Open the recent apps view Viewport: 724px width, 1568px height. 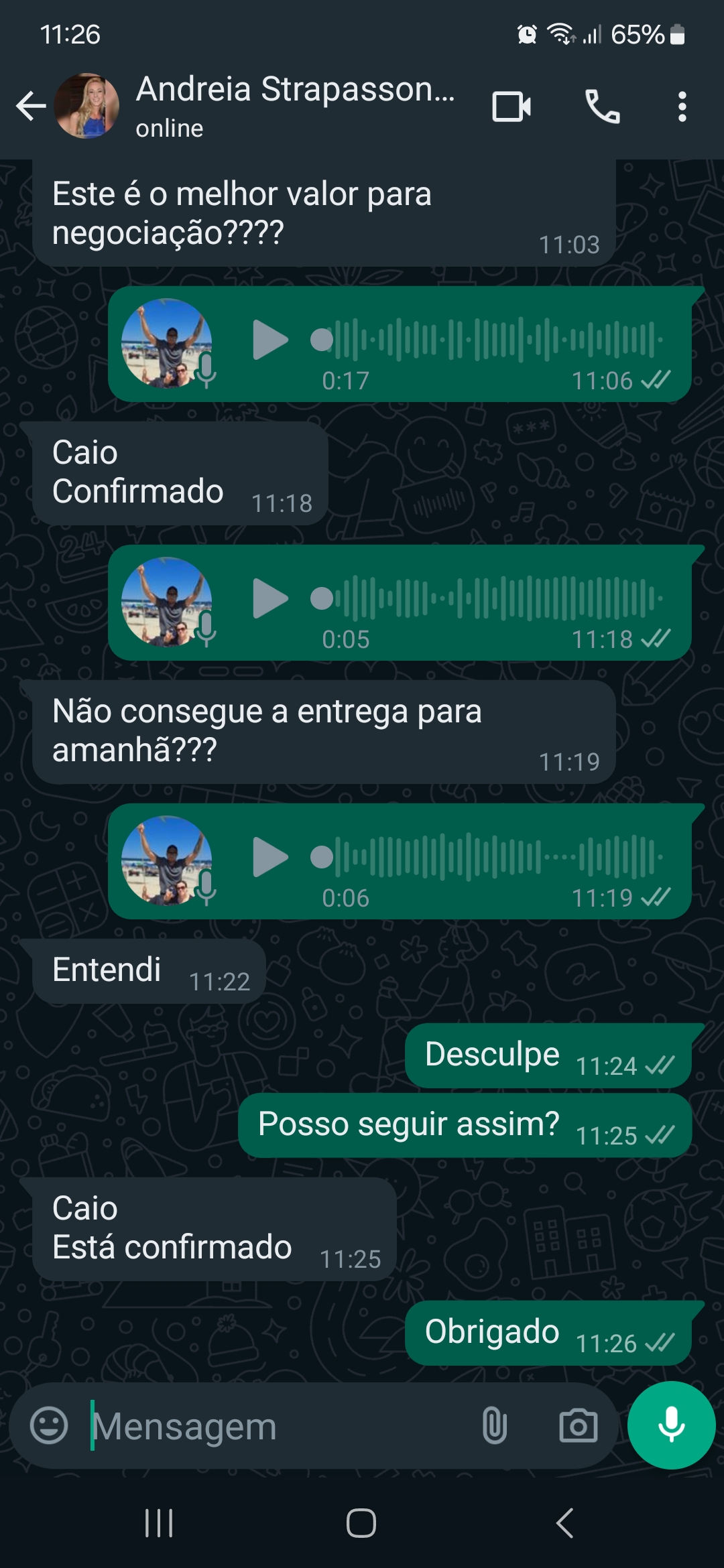(x=159, y=1523)
